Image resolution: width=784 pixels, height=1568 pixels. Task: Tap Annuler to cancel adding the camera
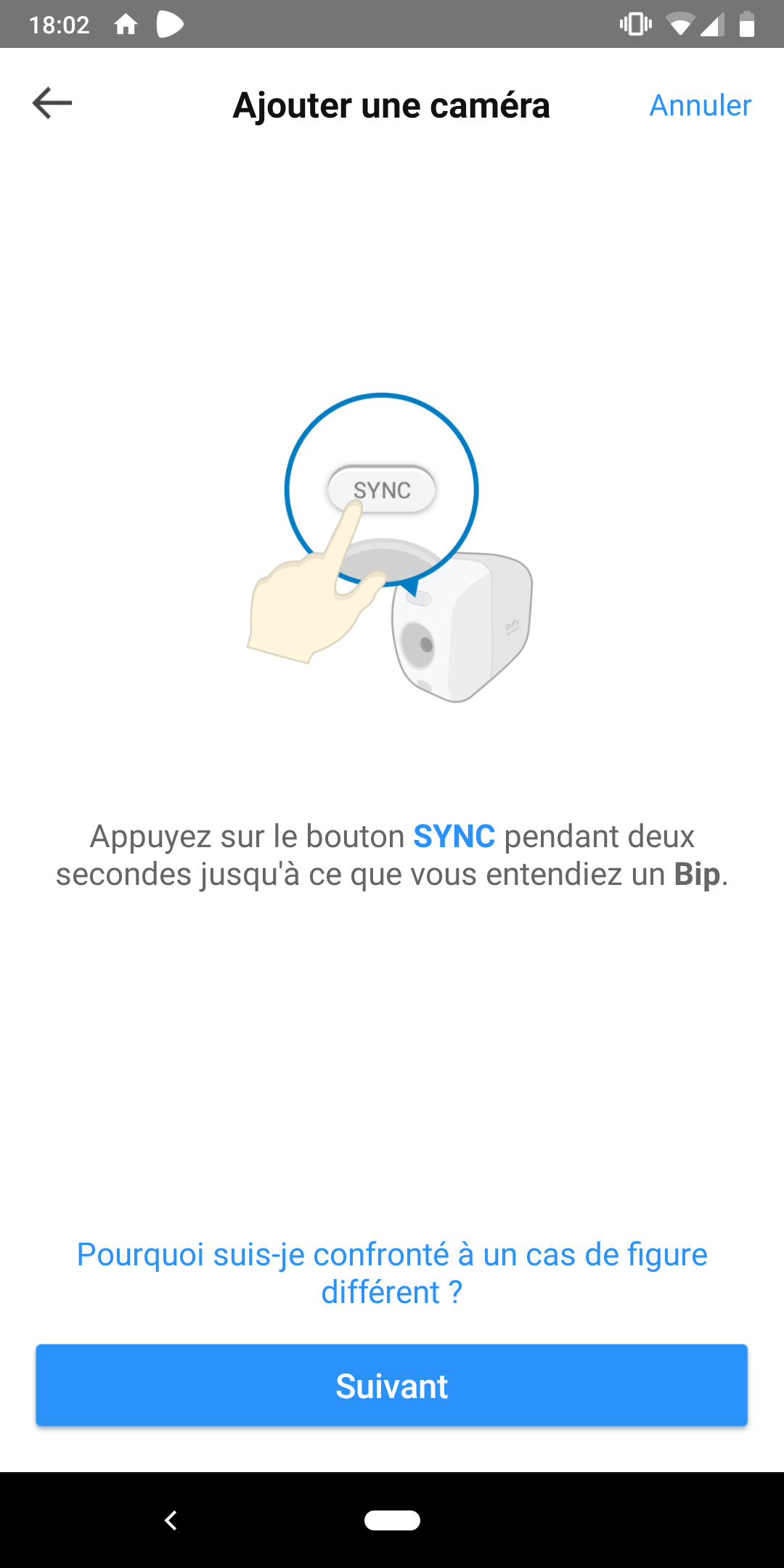tap(700, 105)
